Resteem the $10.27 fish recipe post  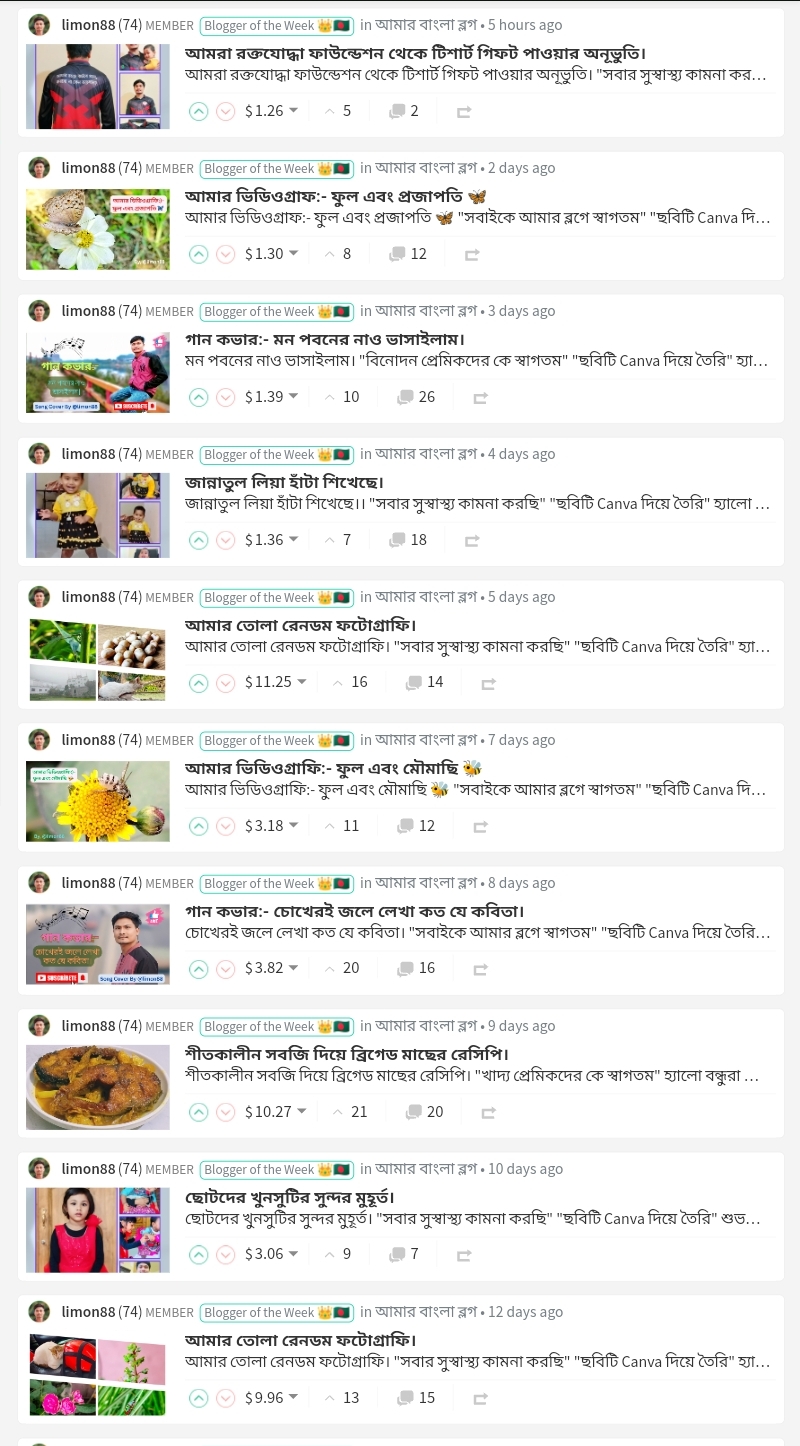(488, 1112)
